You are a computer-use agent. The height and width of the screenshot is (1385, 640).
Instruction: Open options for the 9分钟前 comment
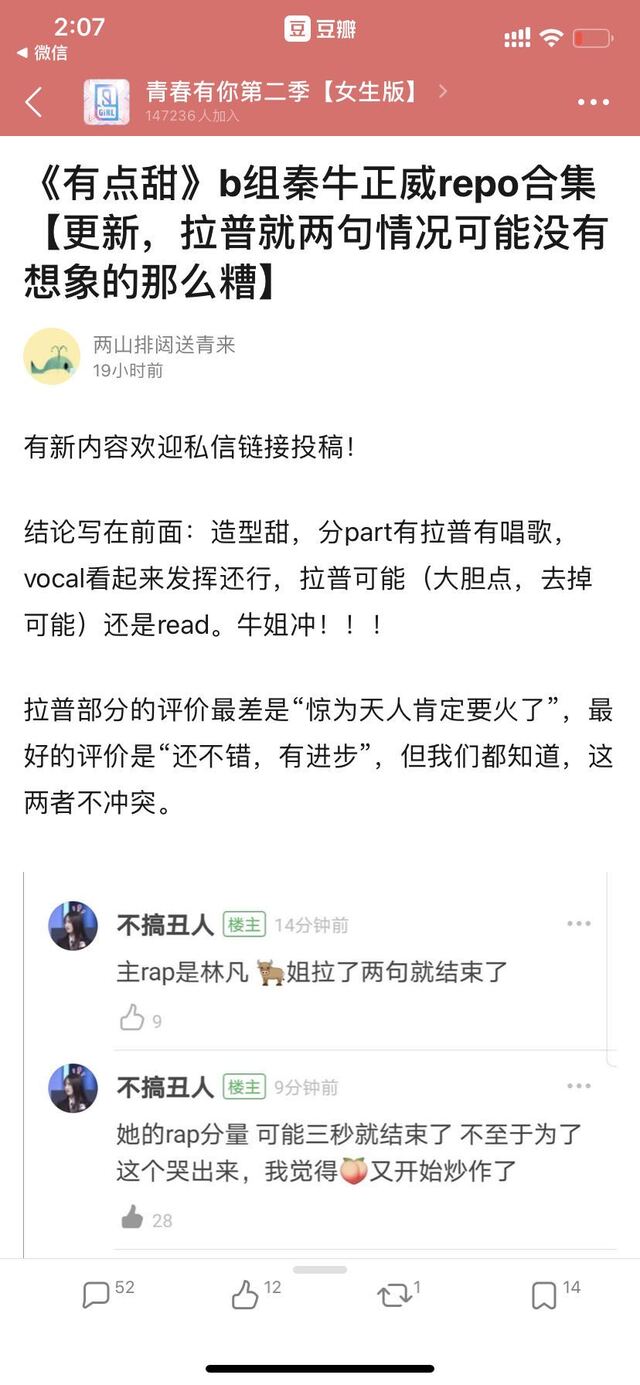coord(579,1086)
